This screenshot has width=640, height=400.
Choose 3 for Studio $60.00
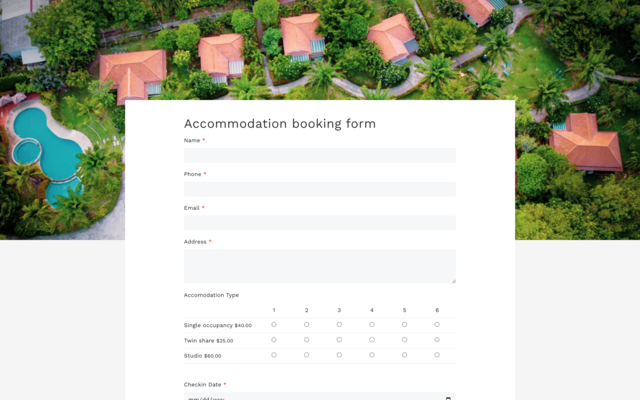(x=339, y=355)
